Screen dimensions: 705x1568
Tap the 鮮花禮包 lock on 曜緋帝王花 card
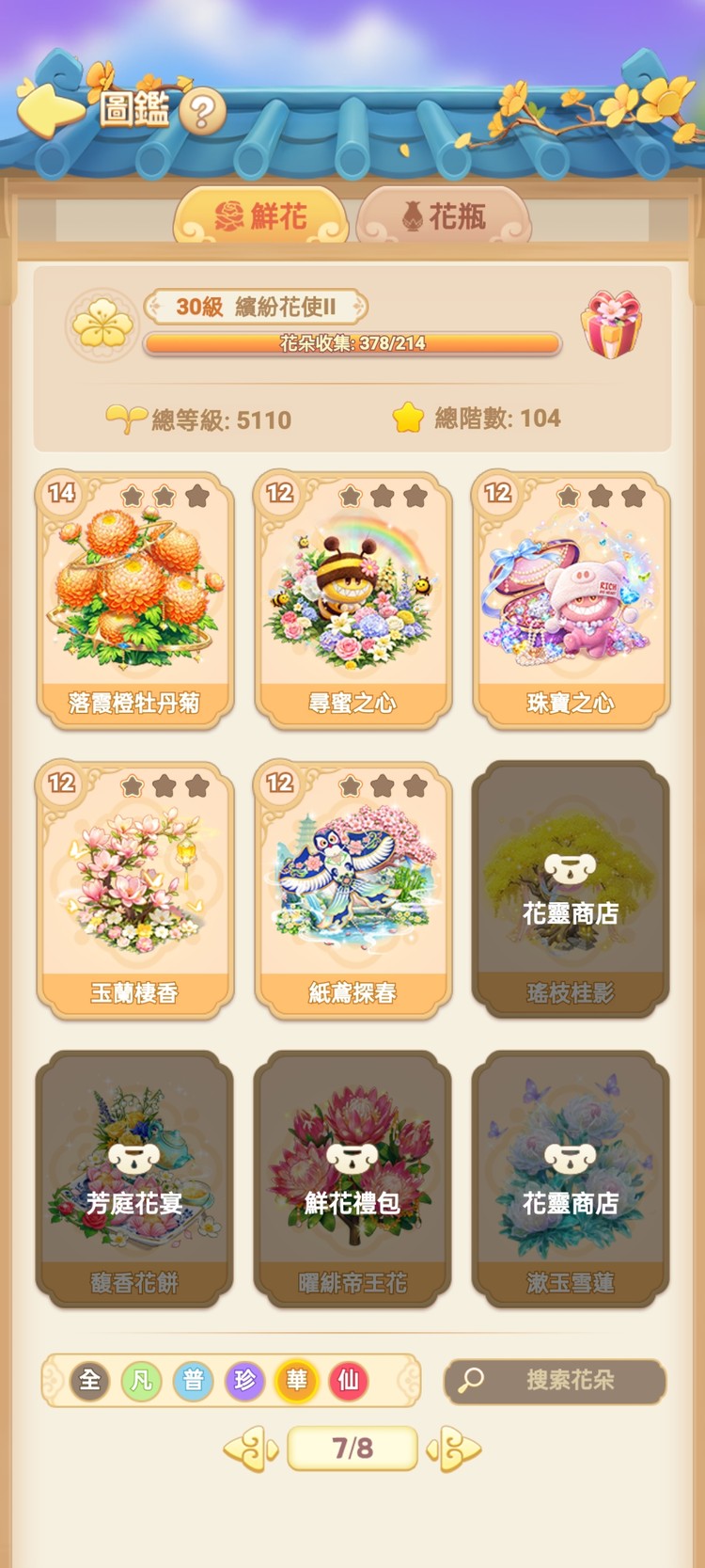pyautogui.click(x=351, y=1180)
